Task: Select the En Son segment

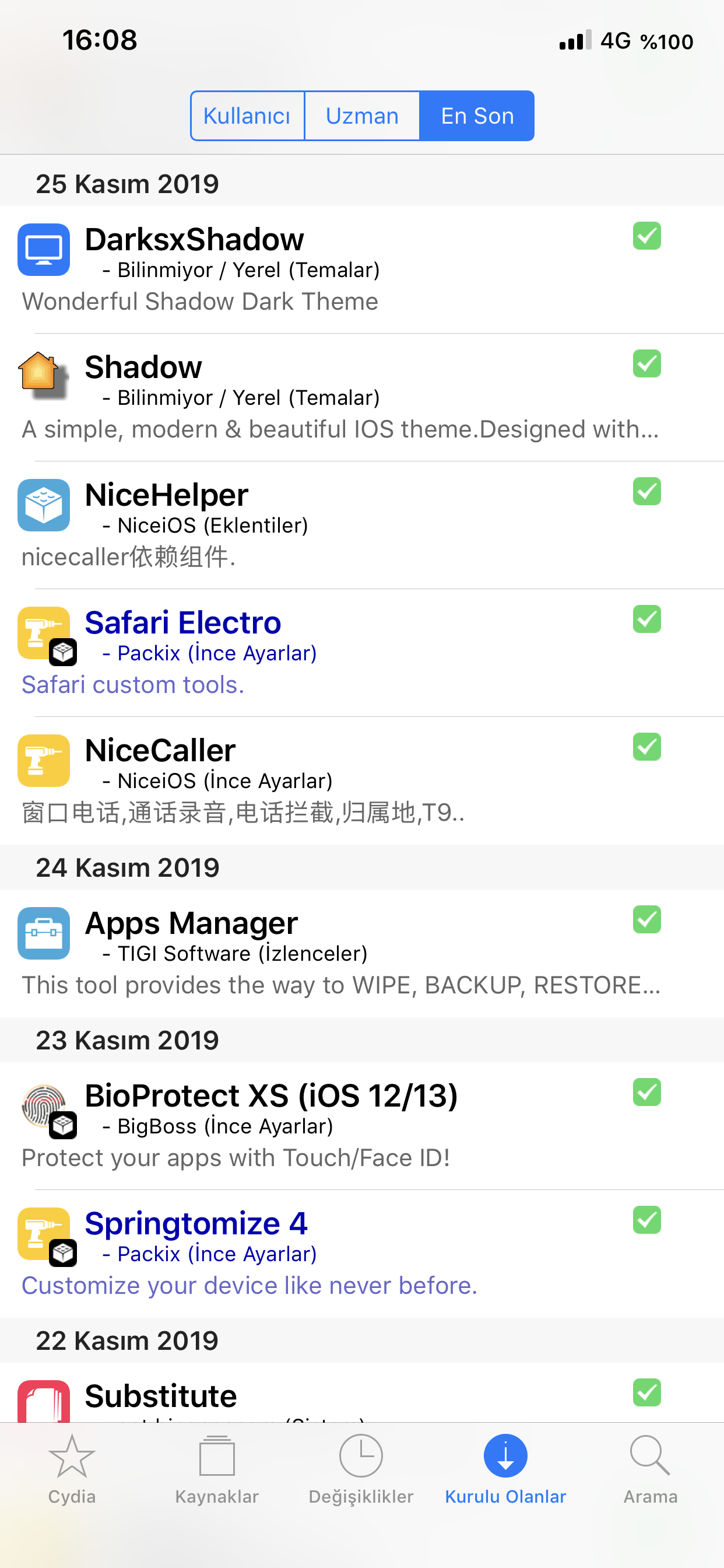Action: click(477, 116)
